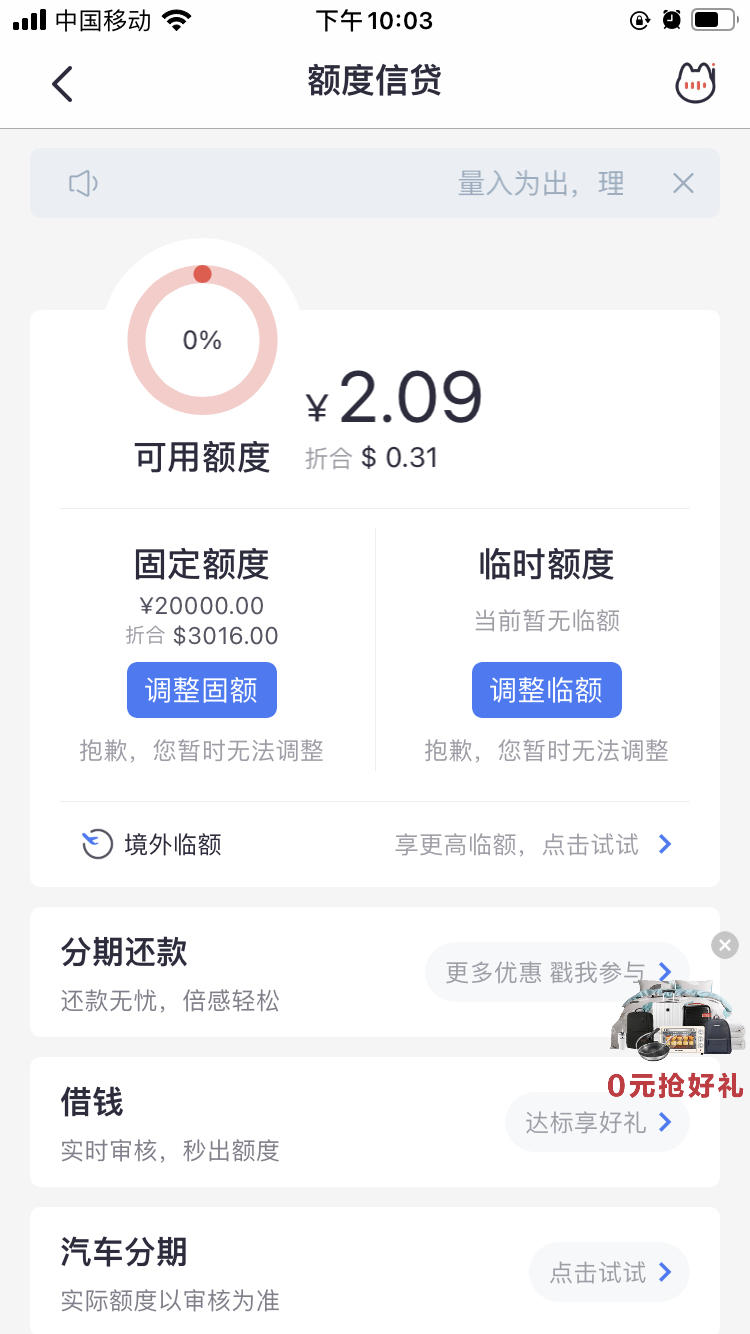The height and width of the screenshot is (1334, 750).
Task: Dismiss the announcement banner
Action: tap(683, 183)
